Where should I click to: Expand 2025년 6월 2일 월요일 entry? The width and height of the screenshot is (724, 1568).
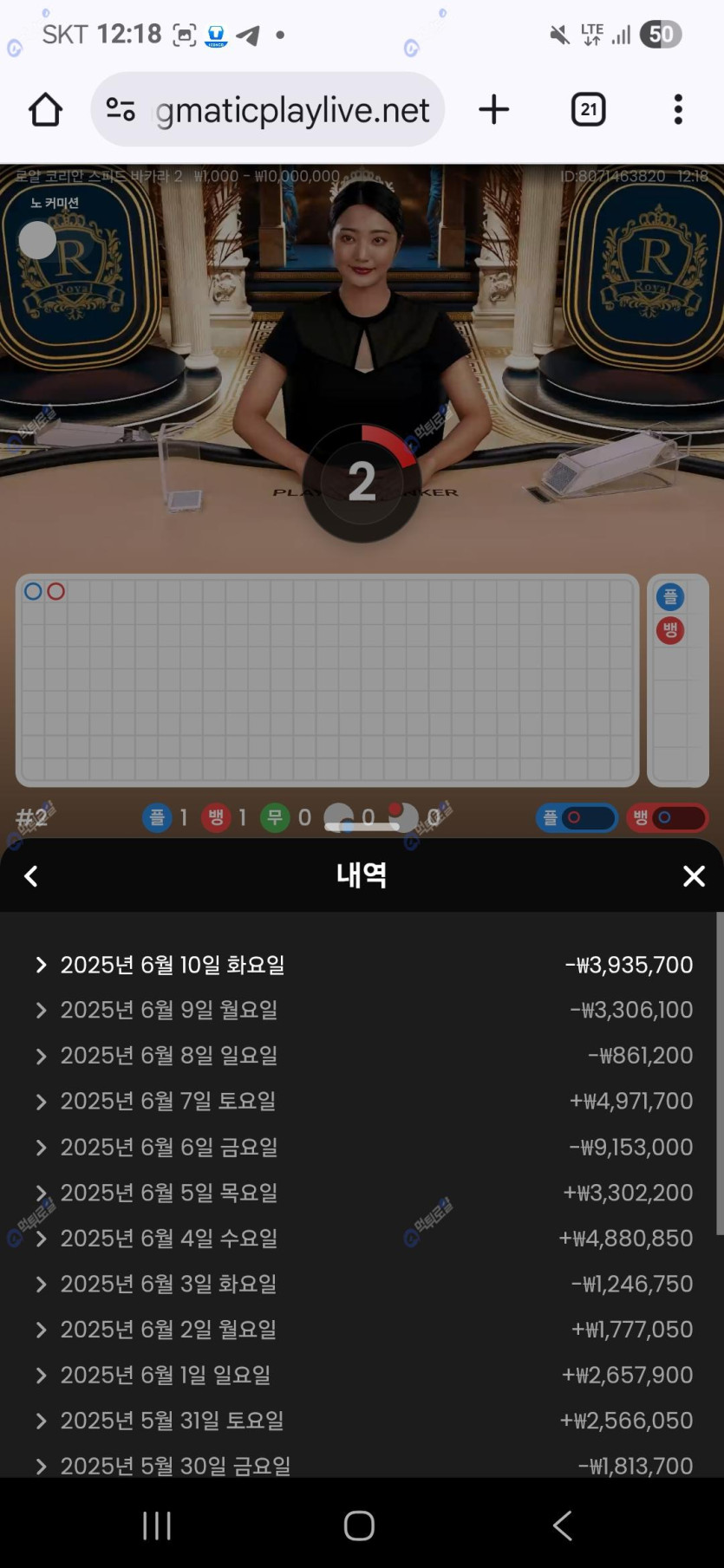pos(167,1330)
